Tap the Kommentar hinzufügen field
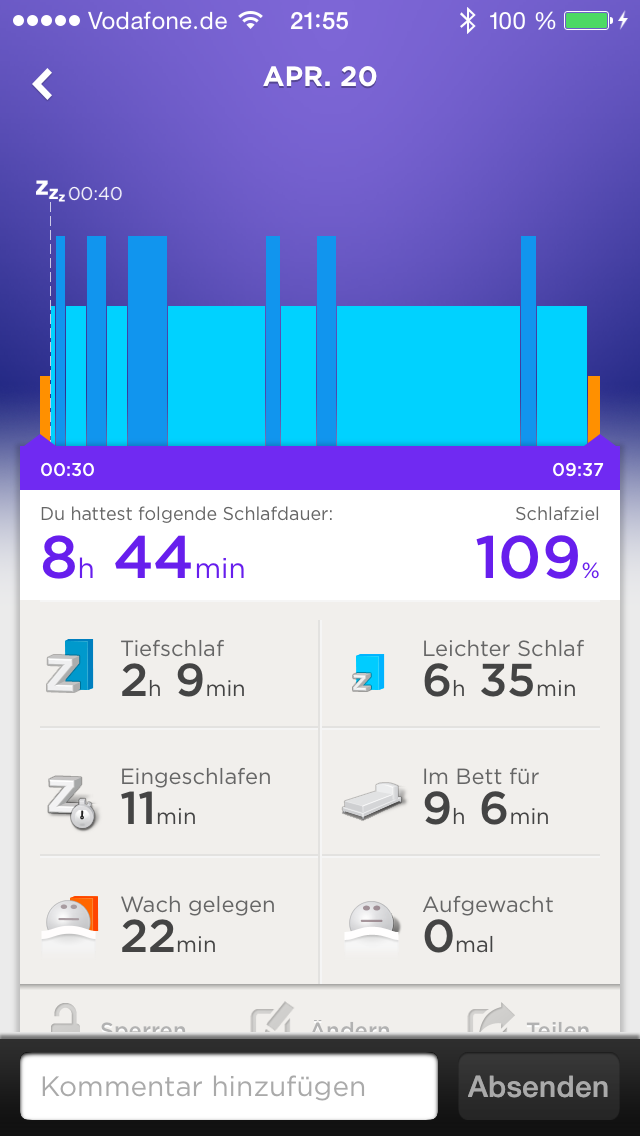The width and height of the screenshot is (640, 1136). click(x=229, y=1086)
